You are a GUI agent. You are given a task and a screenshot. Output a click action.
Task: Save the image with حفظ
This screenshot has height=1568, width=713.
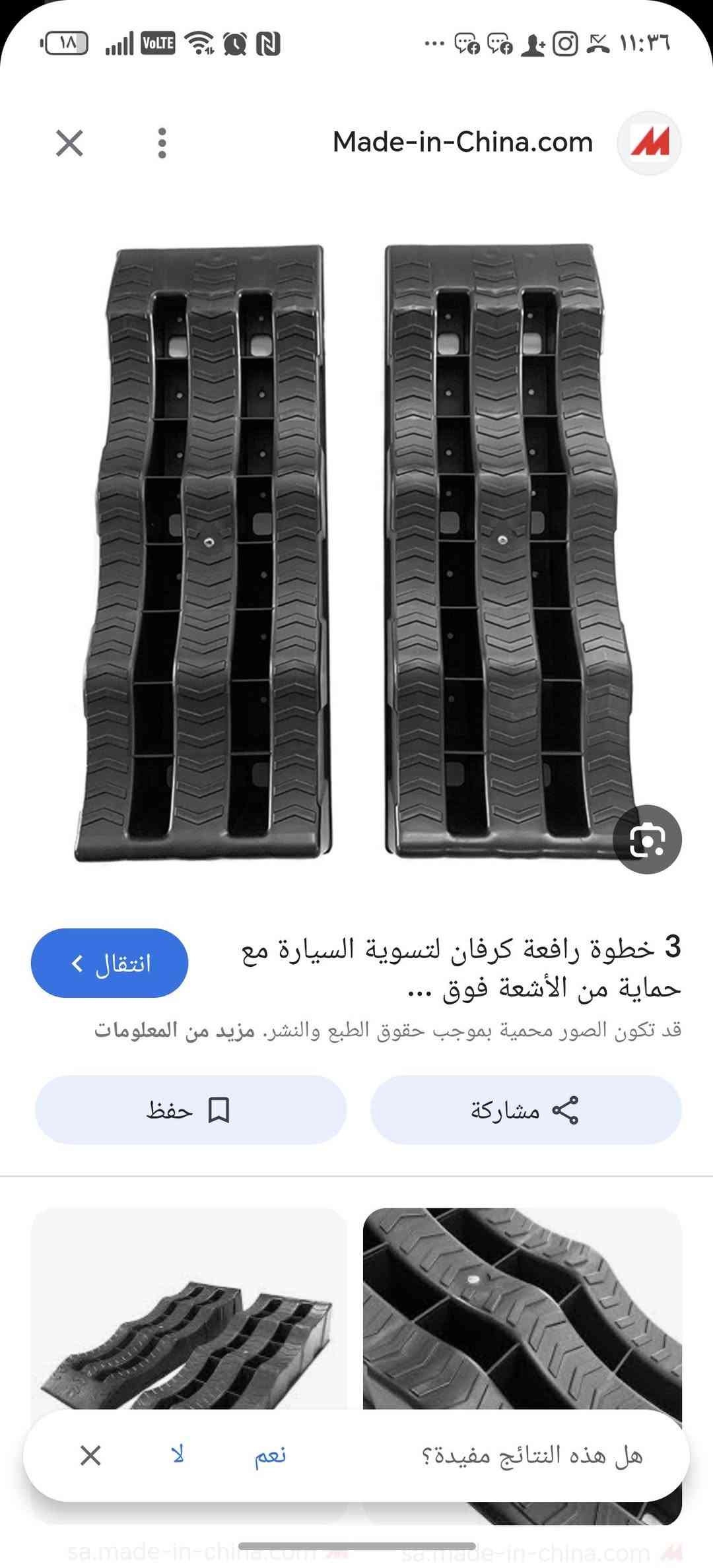[x=190, y=1110]
